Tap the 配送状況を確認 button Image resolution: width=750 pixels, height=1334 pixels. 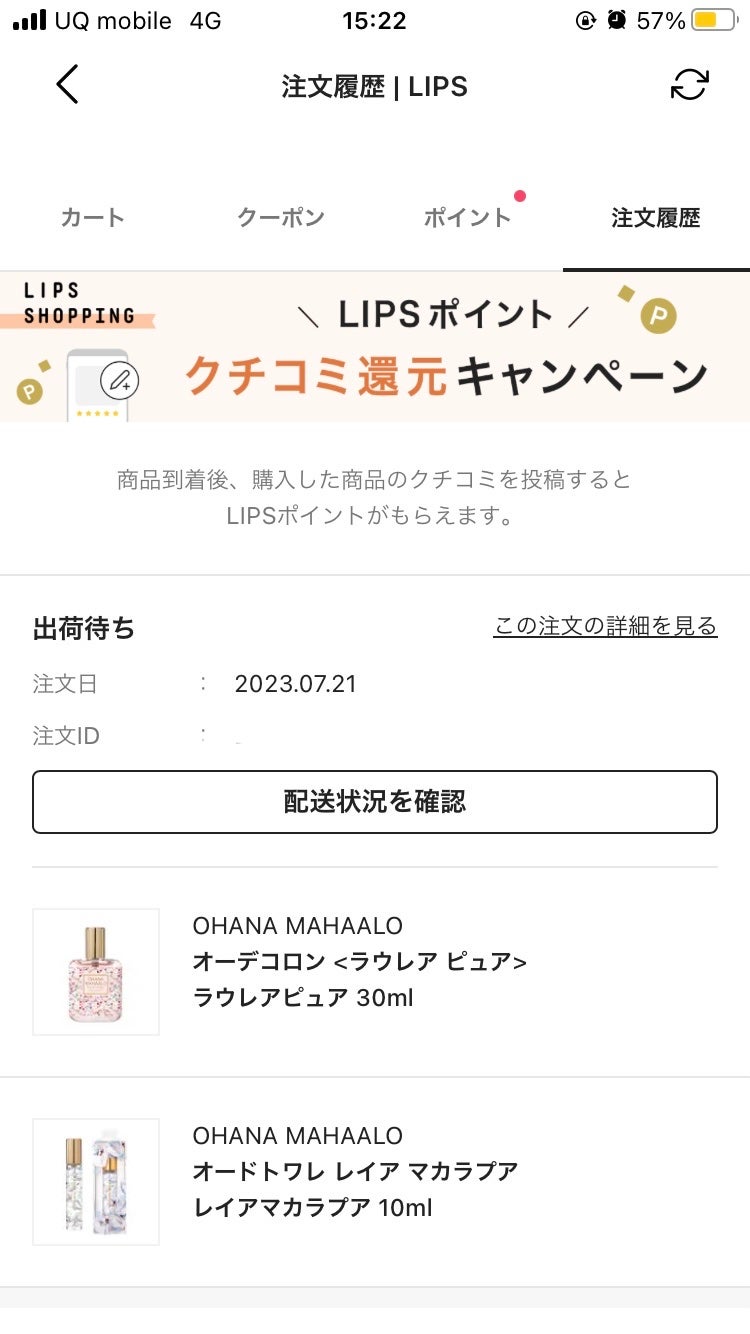click(x=375, y=801)
